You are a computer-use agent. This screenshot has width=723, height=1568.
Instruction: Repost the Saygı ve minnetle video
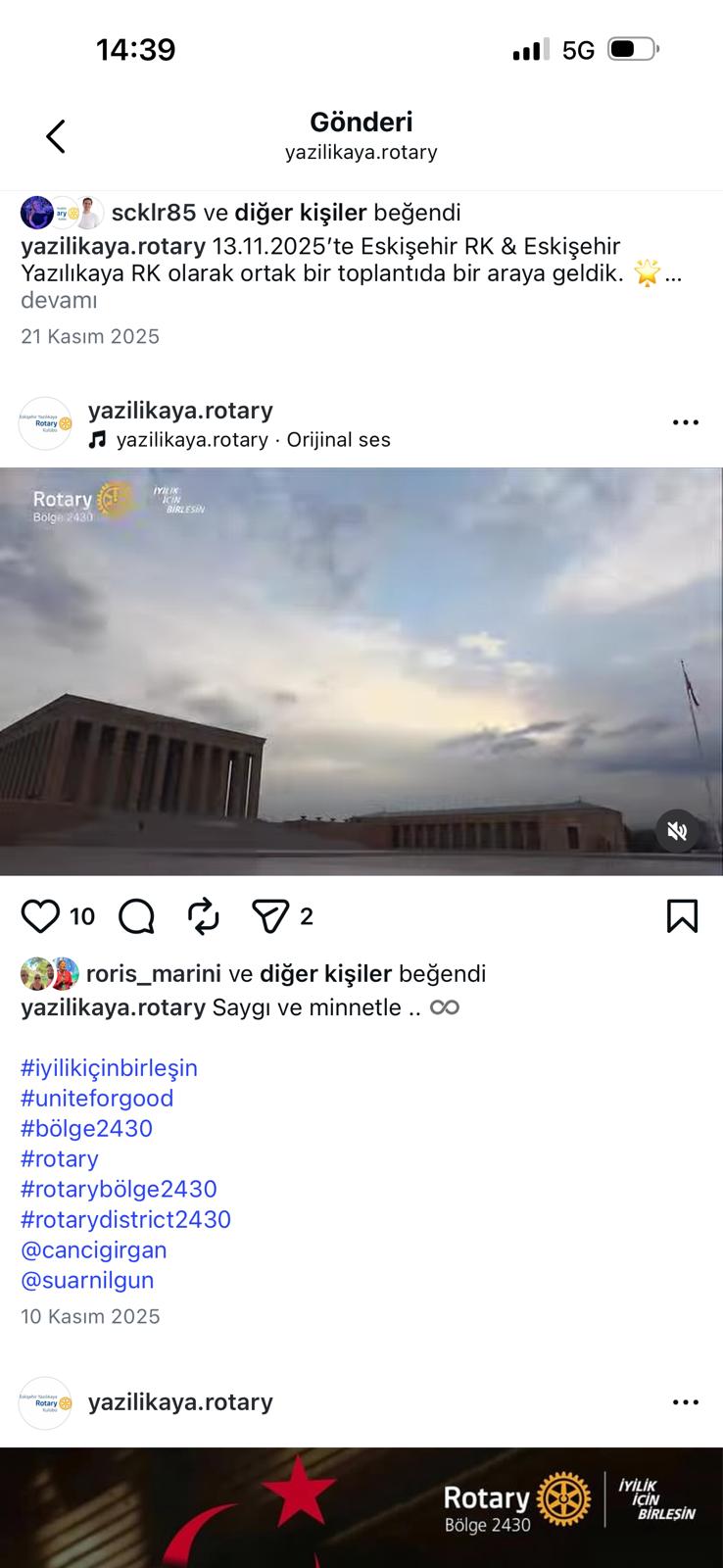point(203,916)
